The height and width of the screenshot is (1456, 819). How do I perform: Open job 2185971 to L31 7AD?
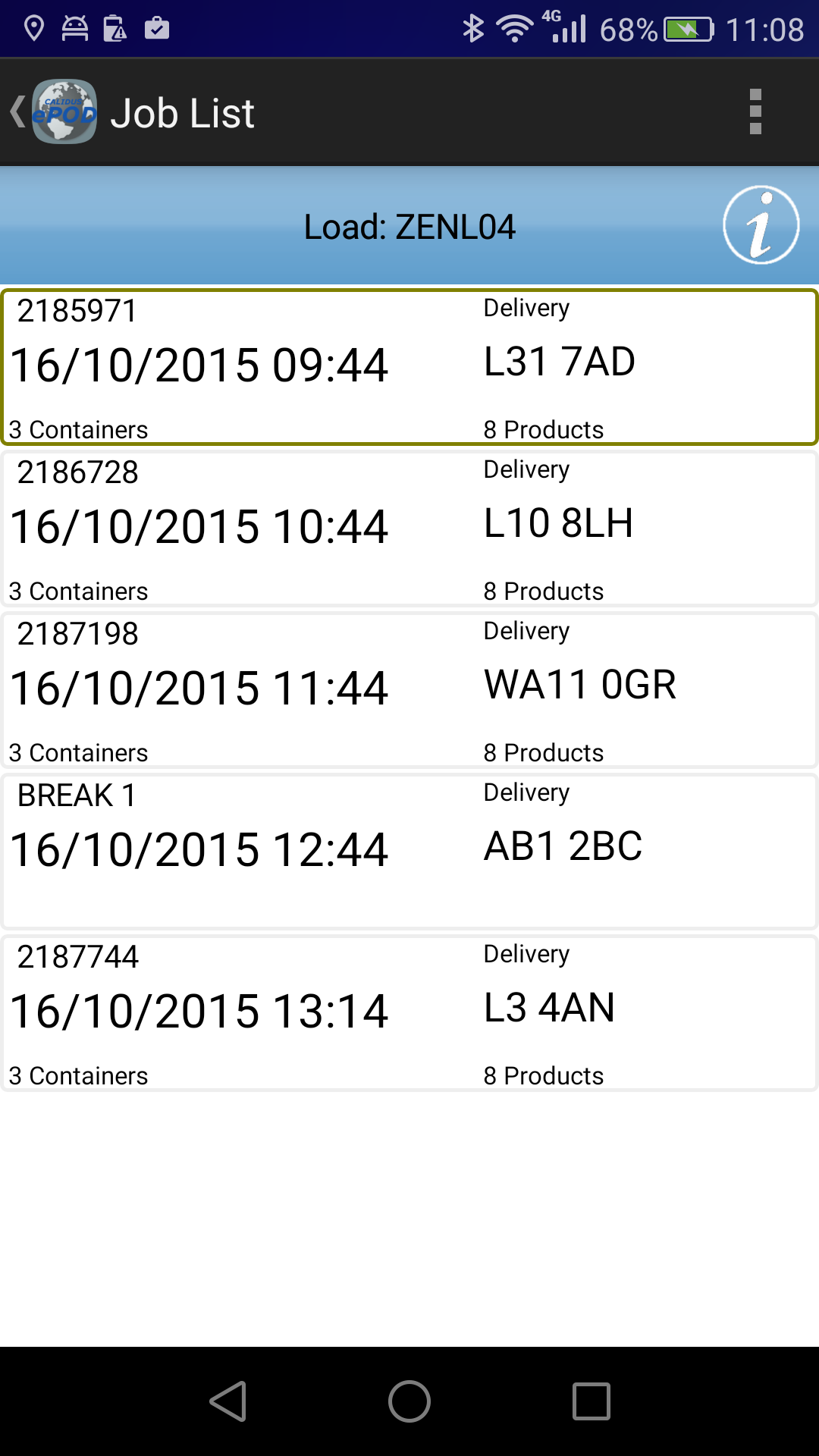point(409,367)
